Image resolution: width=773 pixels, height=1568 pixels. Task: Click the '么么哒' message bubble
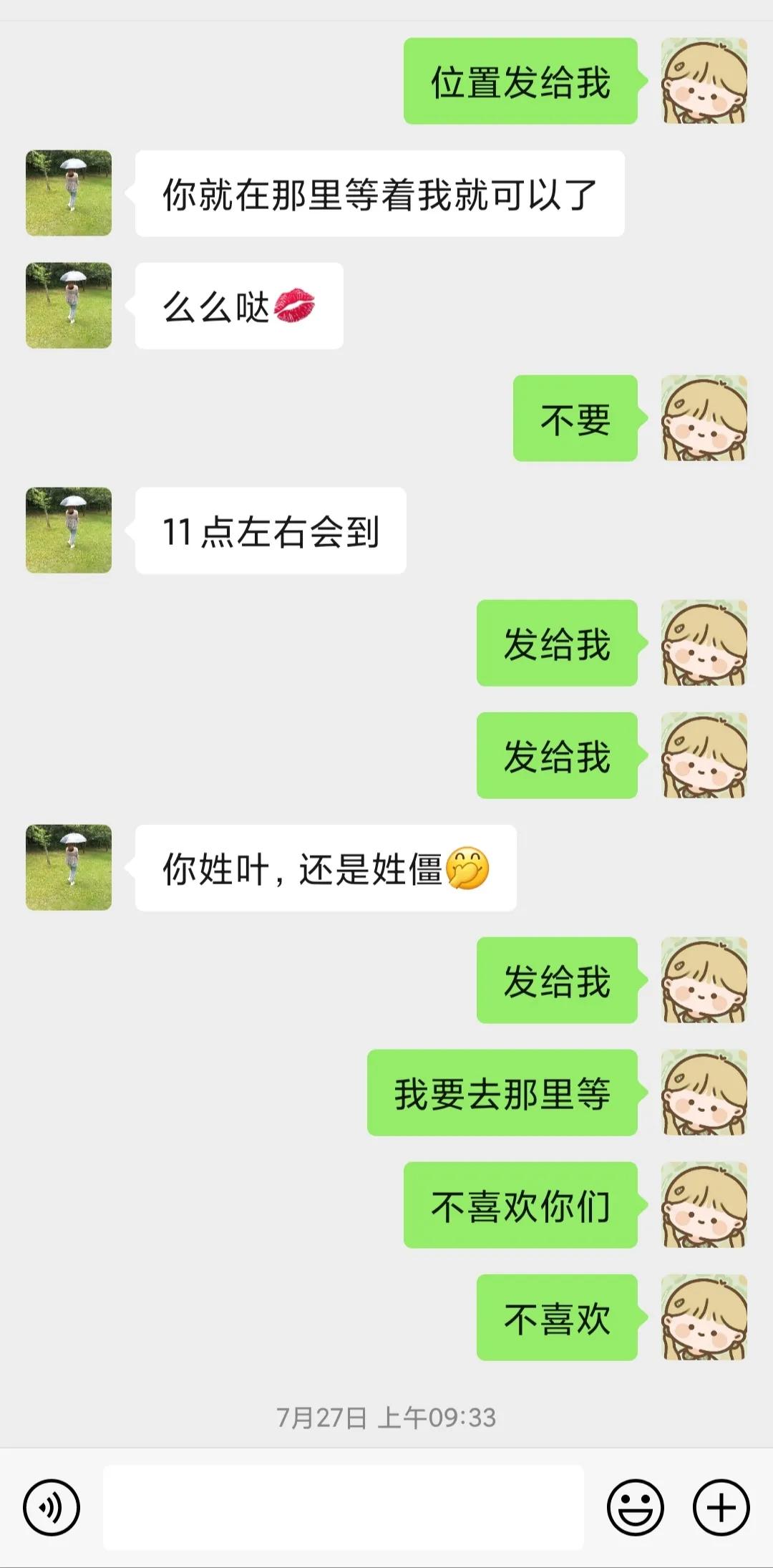click(x=240, y=306)
